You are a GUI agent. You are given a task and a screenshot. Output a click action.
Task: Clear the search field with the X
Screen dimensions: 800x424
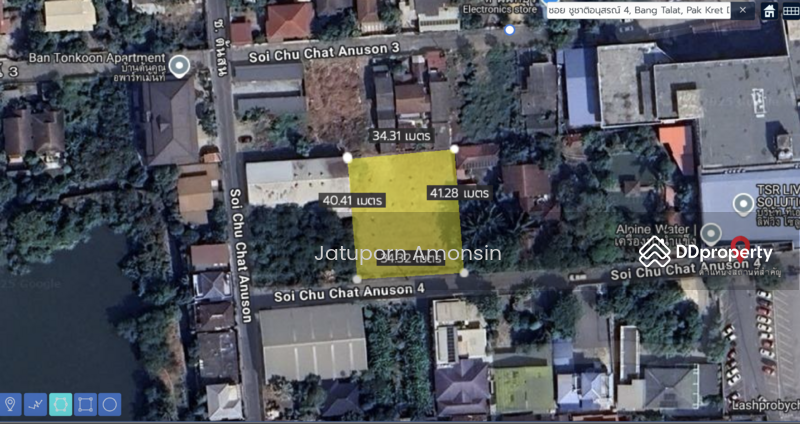pyautogui.click(x=743, y=11)
